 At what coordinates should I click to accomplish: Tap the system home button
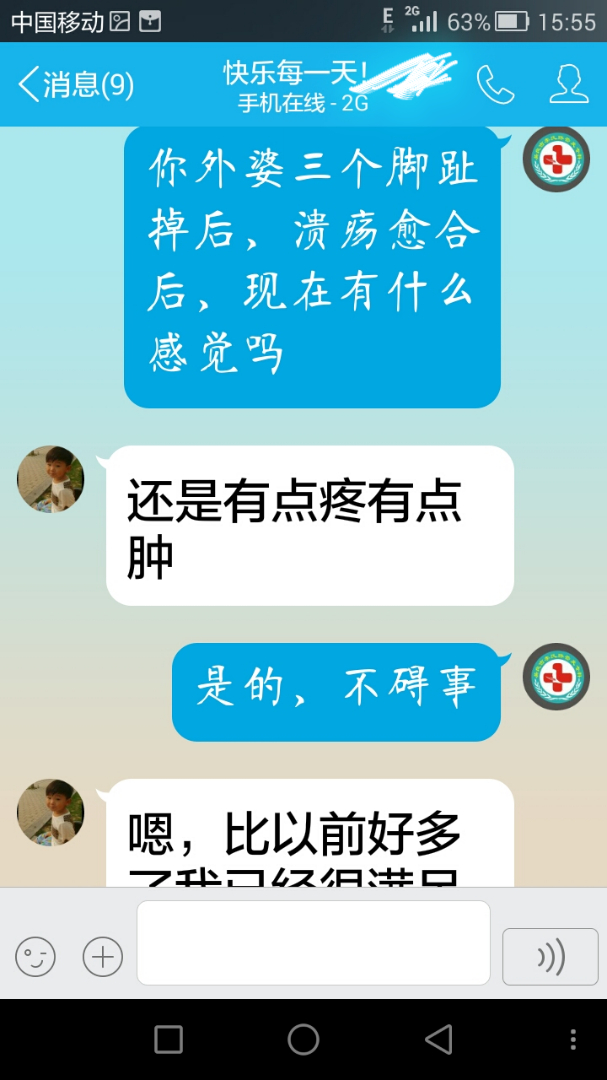click(303, 1040)
